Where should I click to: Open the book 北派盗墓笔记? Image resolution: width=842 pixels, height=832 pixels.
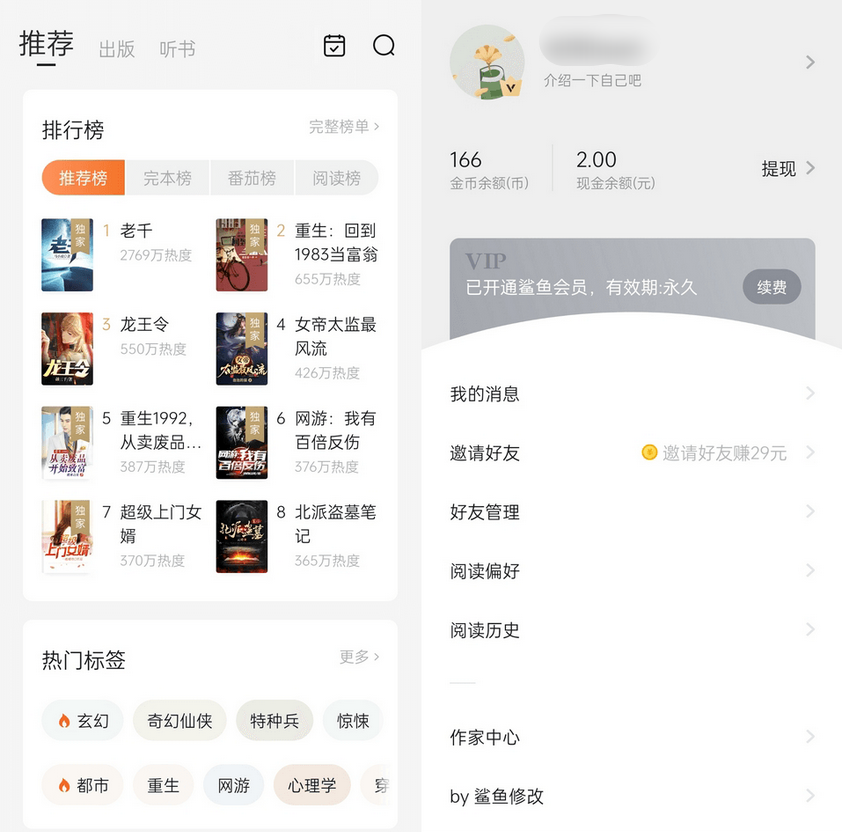(335, 523)
